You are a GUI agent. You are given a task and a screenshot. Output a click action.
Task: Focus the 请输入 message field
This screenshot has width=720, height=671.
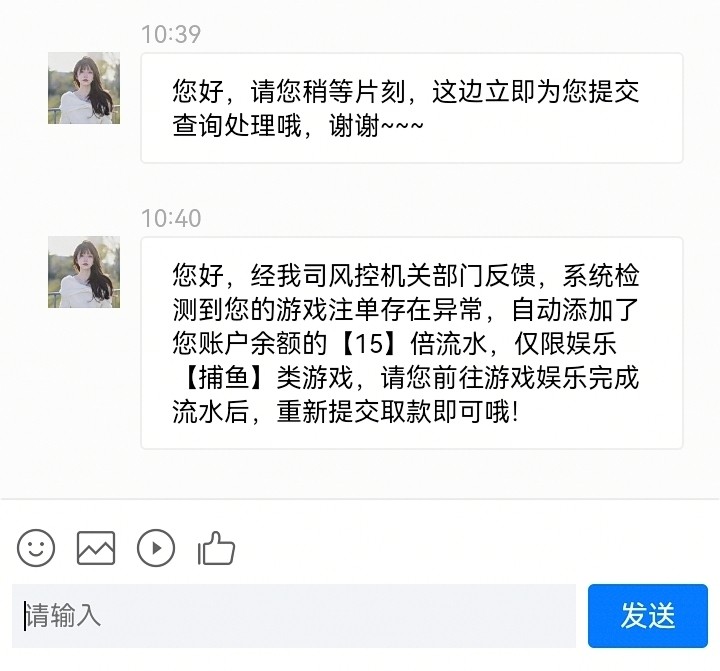(294, 615)
